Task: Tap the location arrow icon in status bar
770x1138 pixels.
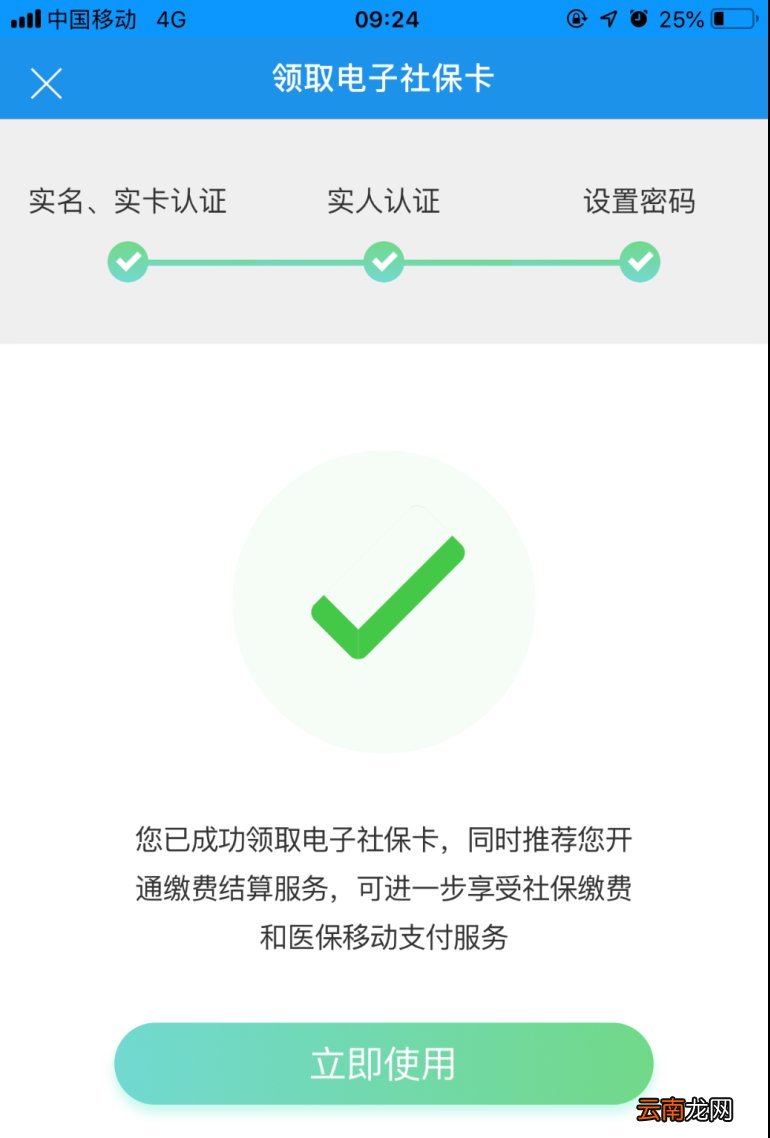Action: click(608, 17)
